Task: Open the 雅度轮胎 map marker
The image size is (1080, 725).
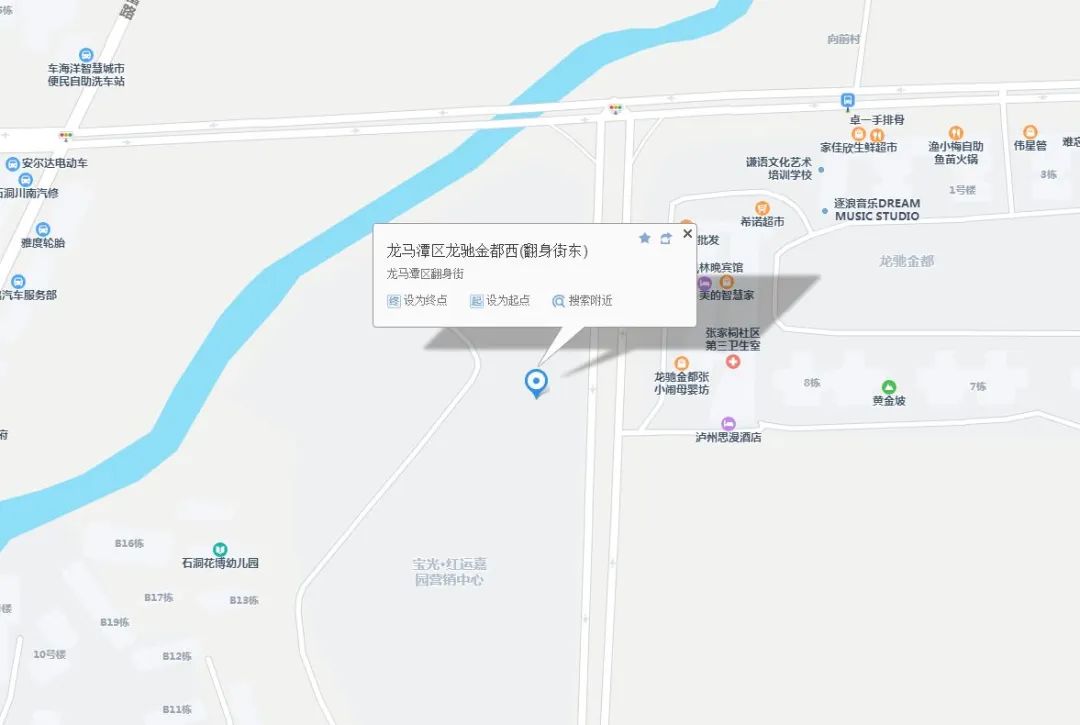Action: pyautogui.click(x=43, y=229)
